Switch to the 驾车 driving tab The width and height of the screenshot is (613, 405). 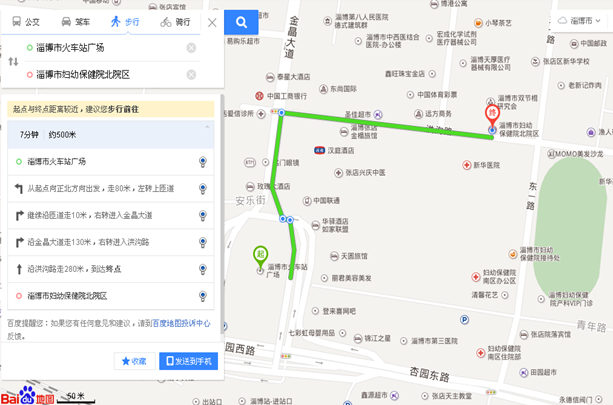tap(75, 21)
